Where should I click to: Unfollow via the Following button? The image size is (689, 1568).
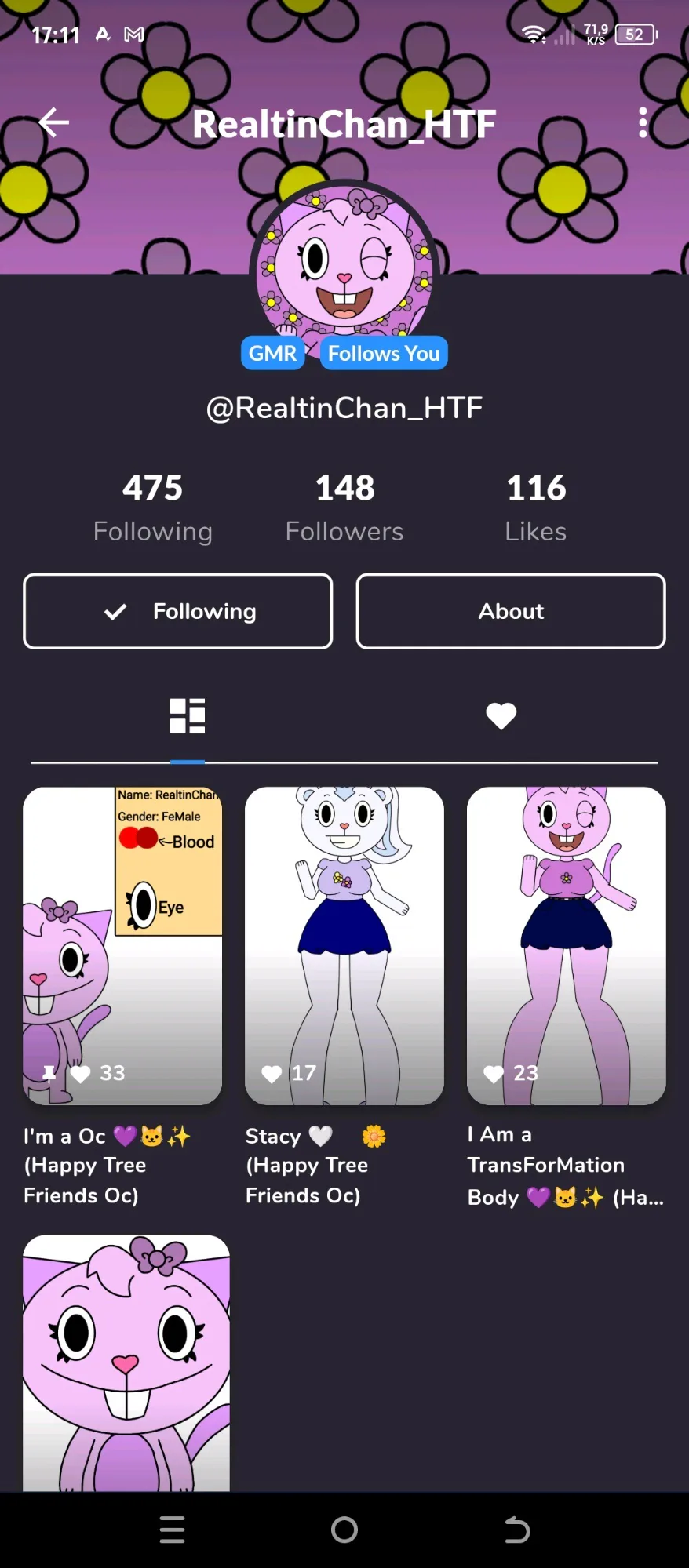(178, 611)
